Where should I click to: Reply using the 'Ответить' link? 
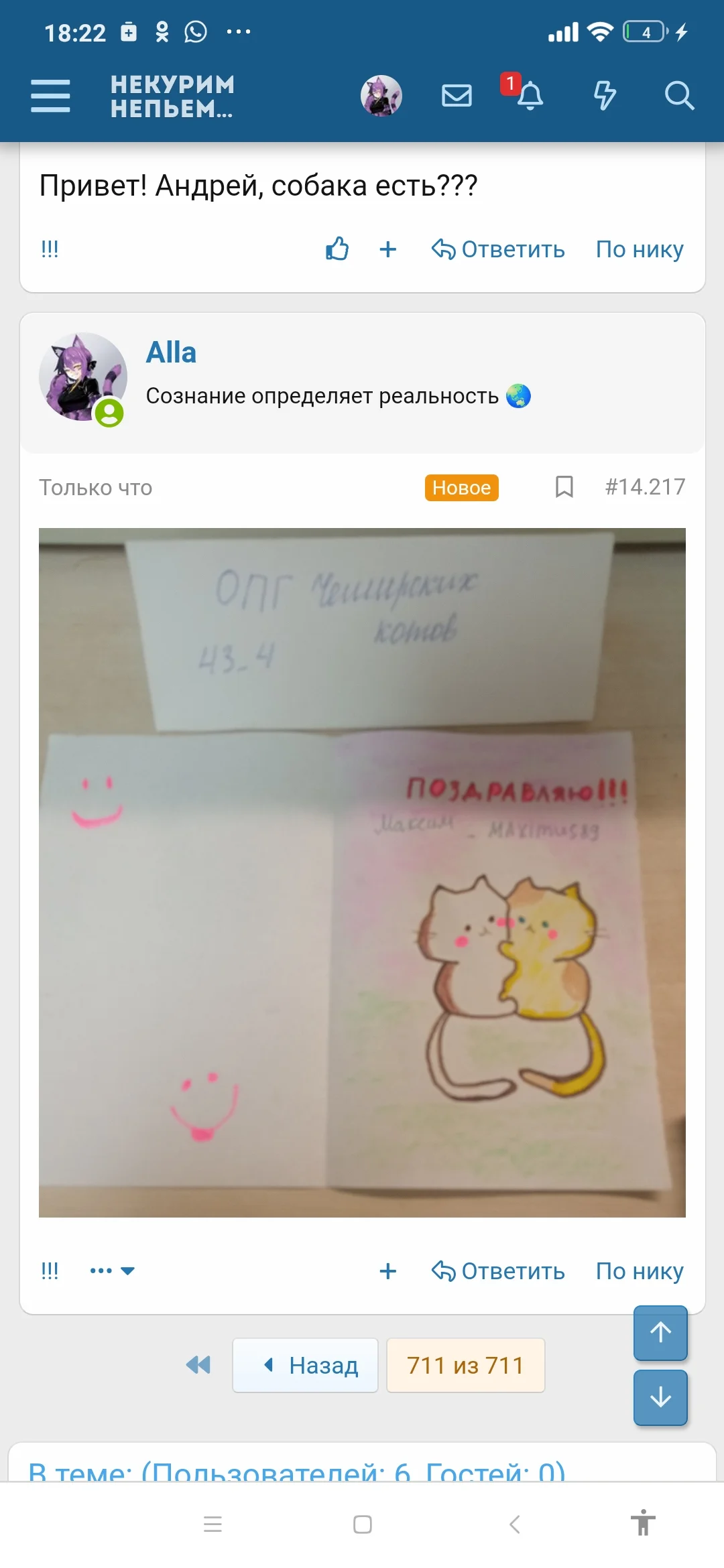[x=499, y=1270]
